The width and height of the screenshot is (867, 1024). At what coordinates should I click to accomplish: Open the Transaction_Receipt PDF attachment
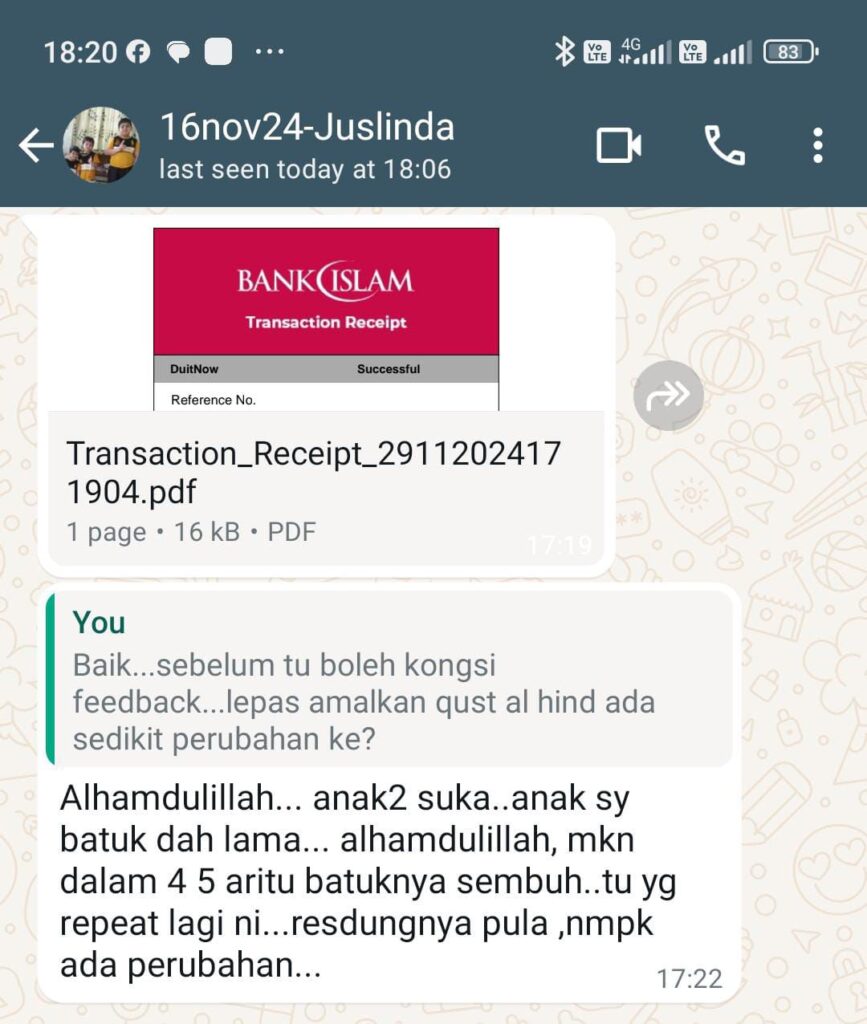click(326, 390)
